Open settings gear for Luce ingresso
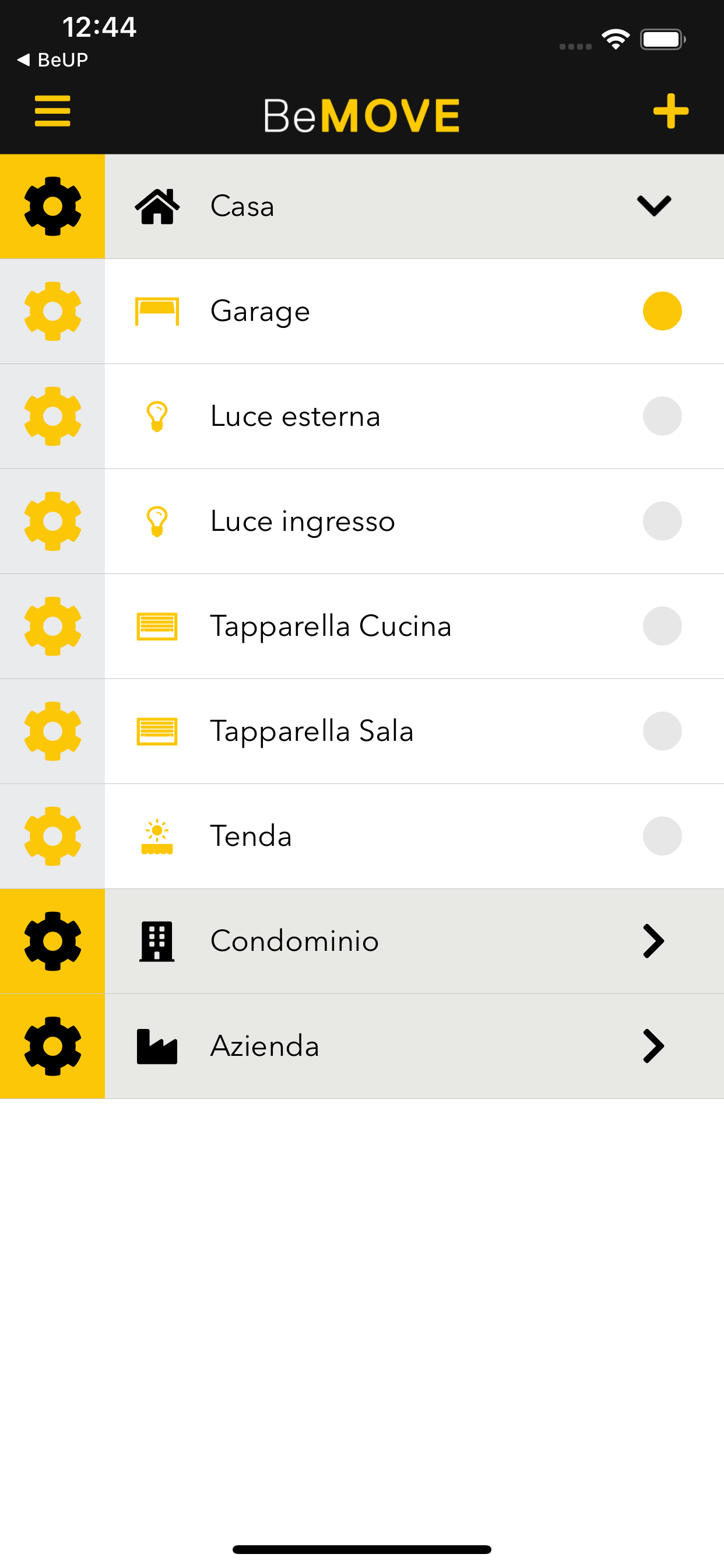This screenshot has height=1568, width=724. point(52,521)
